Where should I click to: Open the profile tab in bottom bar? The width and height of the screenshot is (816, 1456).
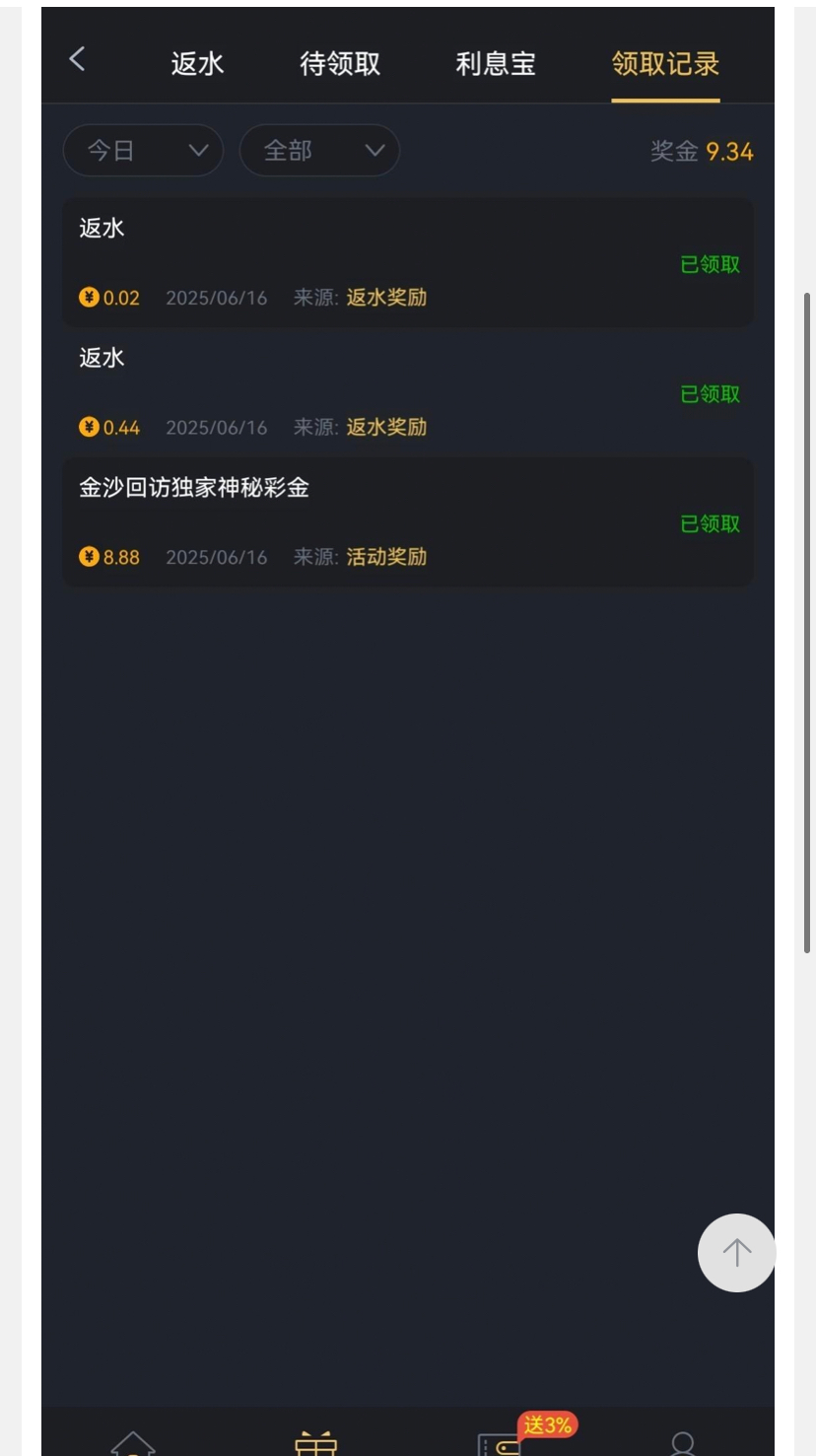coord(683,1444)
